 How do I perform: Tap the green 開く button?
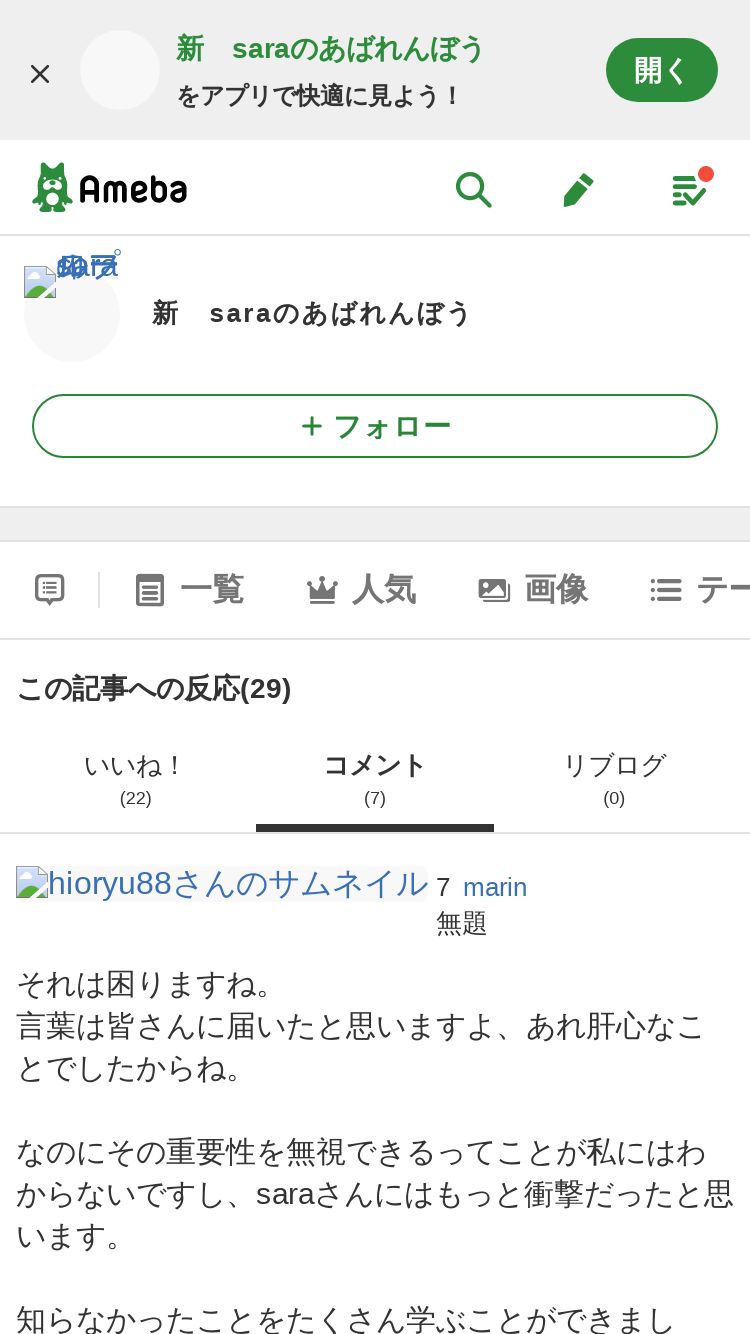[661, 70]
